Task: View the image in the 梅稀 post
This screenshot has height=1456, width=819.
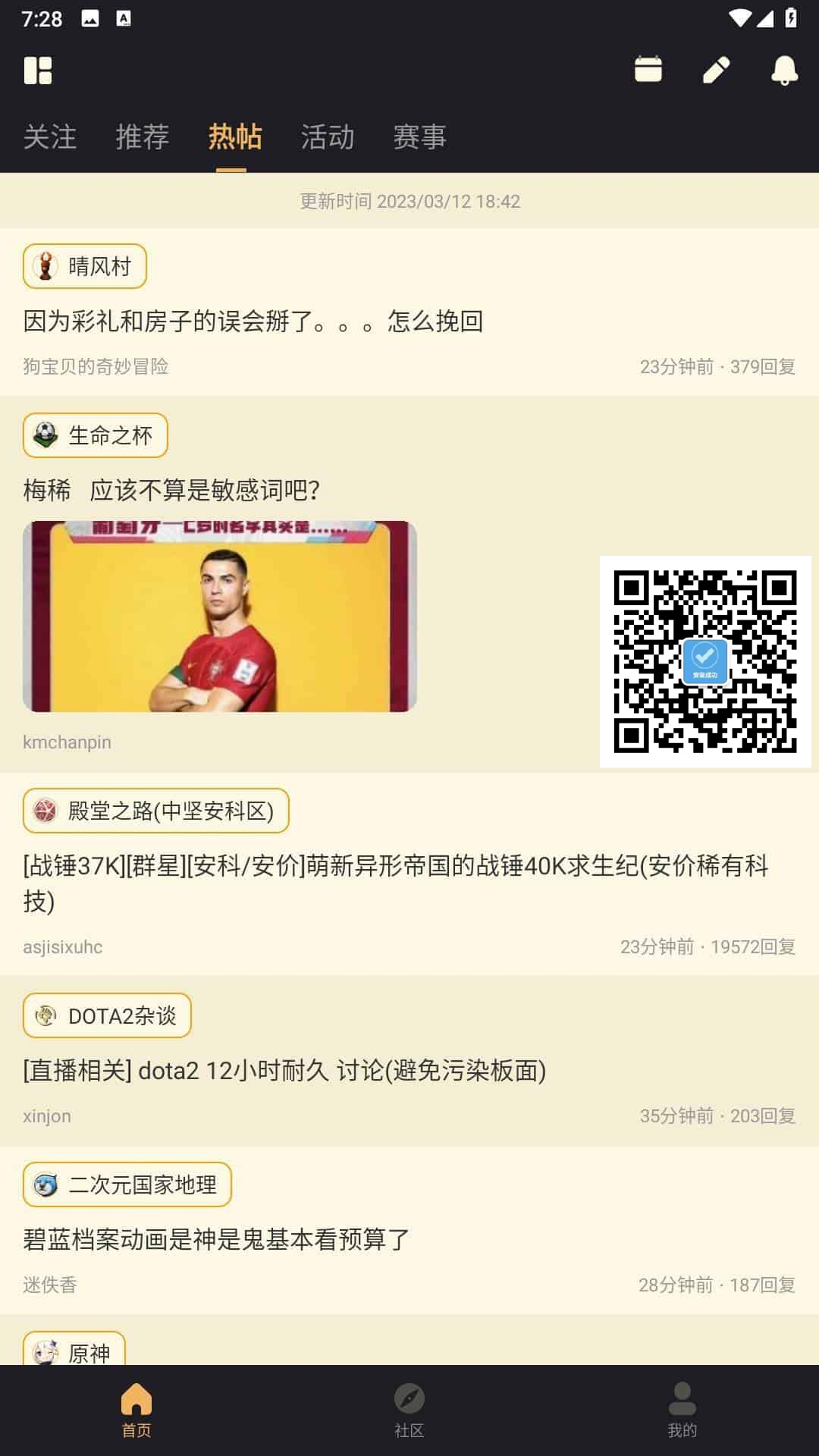Action: click(220, 616)
